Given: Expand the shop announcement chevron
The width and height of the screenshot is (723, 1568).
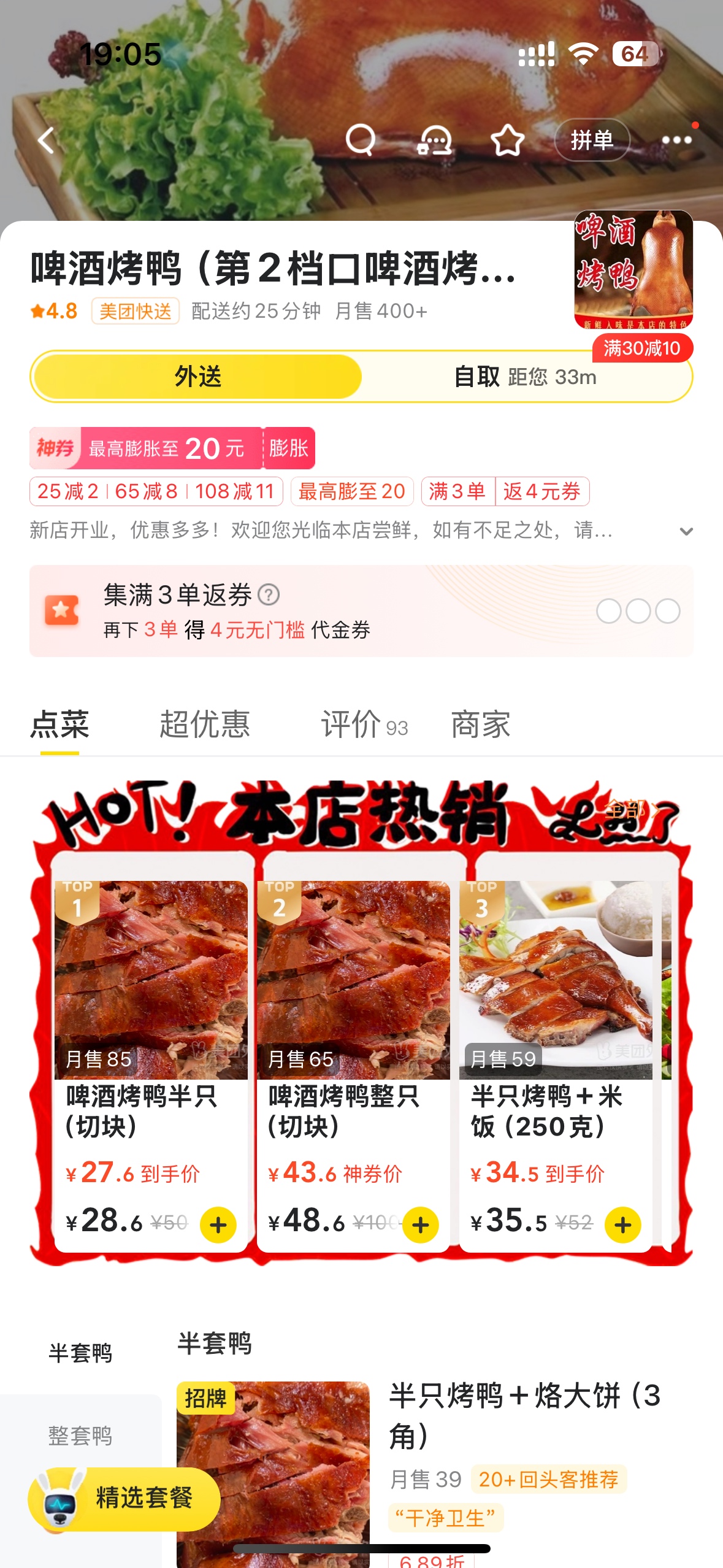Looking at the screenshot, I should pos(686,531).
